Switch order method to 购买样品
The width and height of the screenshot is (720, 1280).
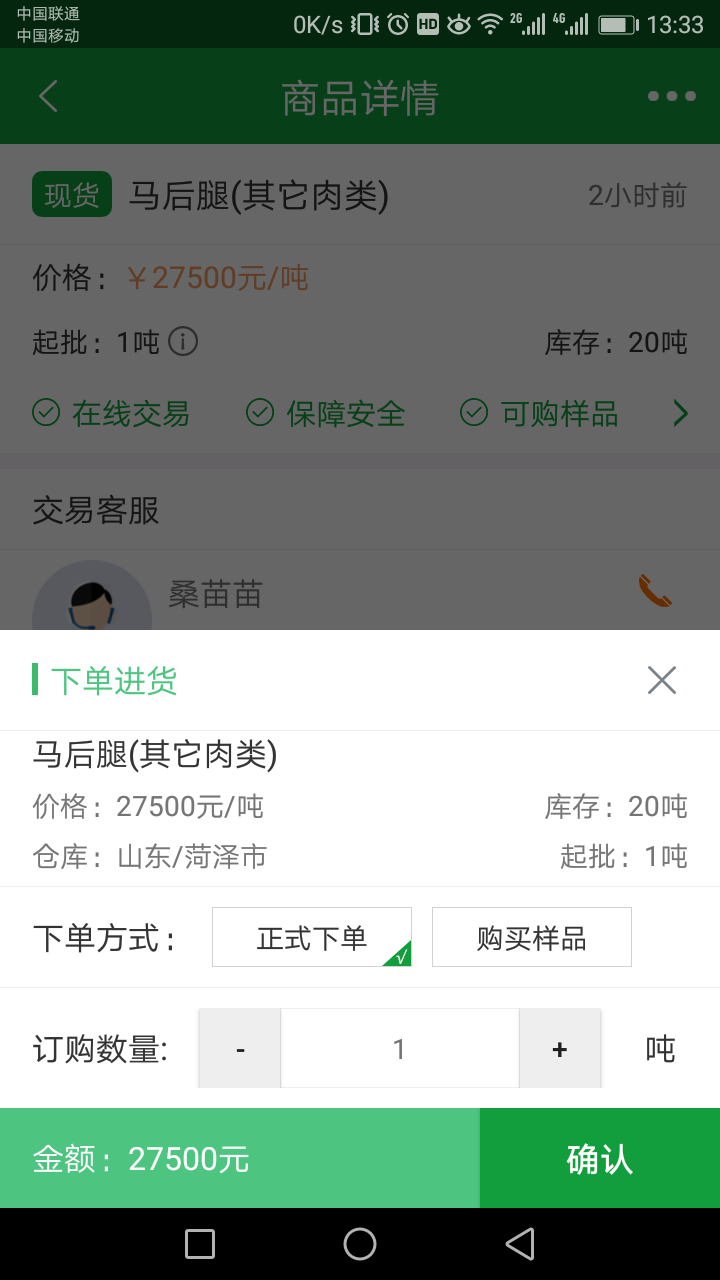click(x=531, y=936)
